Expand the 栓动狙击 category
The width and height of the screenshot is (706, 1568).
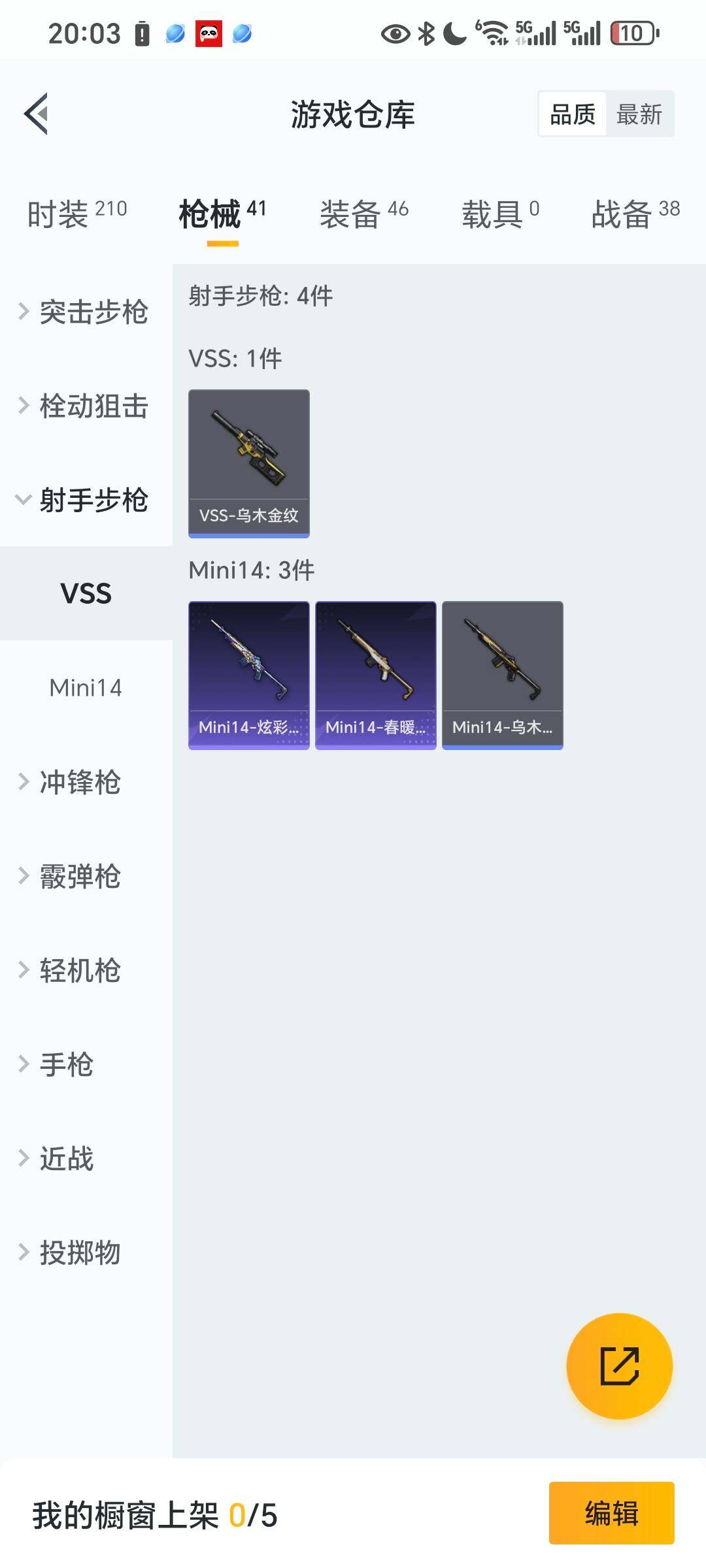pyautogui.click(x=86, y=406)
